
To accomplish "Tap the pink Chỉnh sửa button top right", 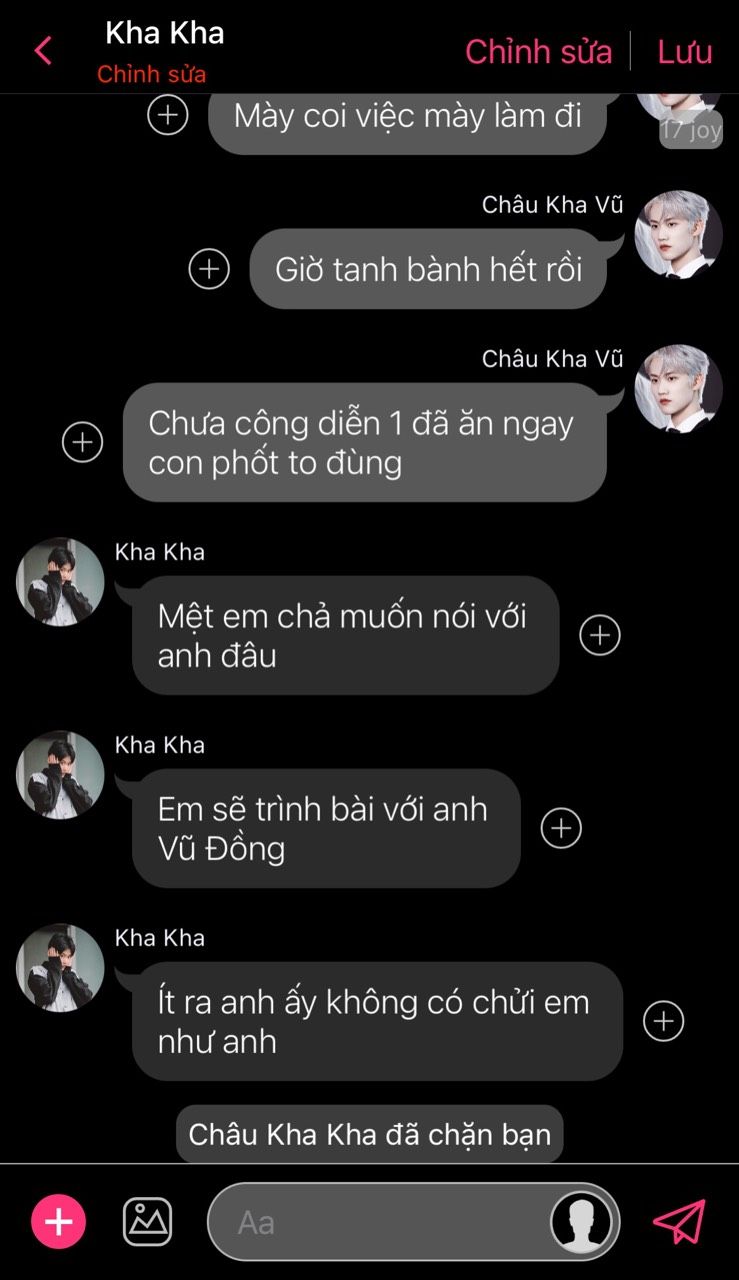I will coord(538,51).
